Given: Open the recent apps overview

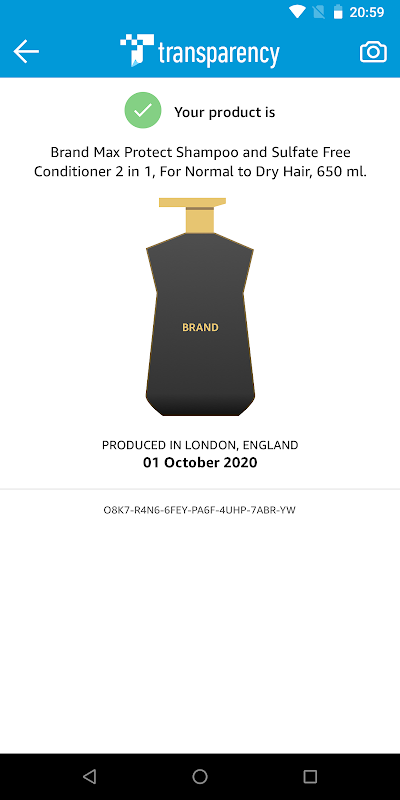Looking at the screenshot, I should coord(310,777).
